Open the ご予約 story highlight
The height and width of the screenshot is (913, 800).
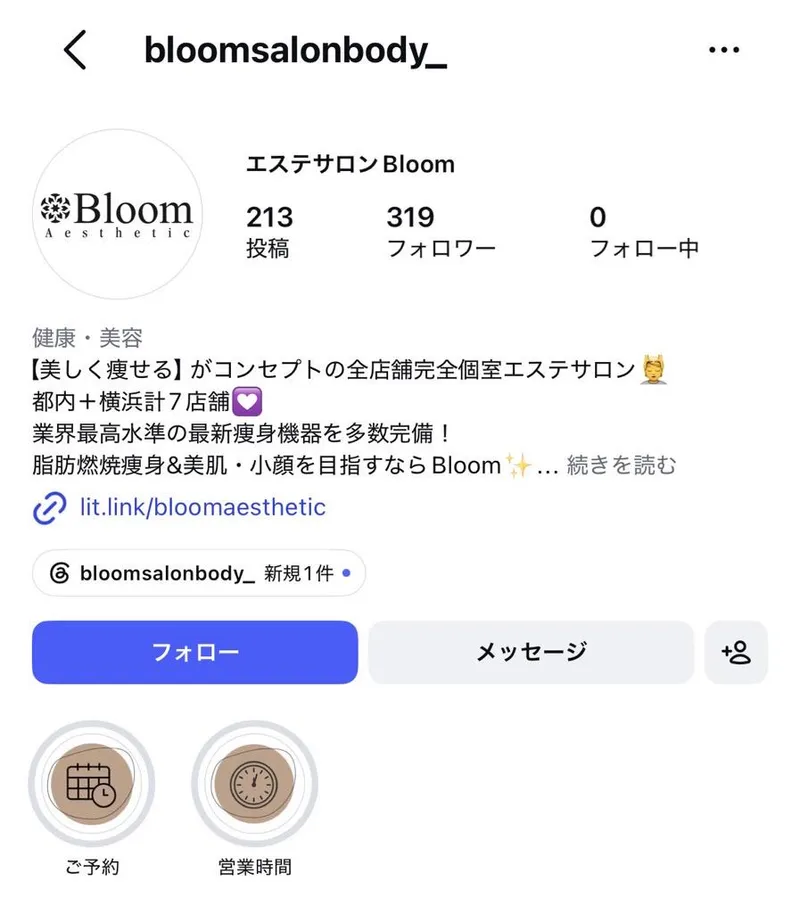(x=92, y=783)
